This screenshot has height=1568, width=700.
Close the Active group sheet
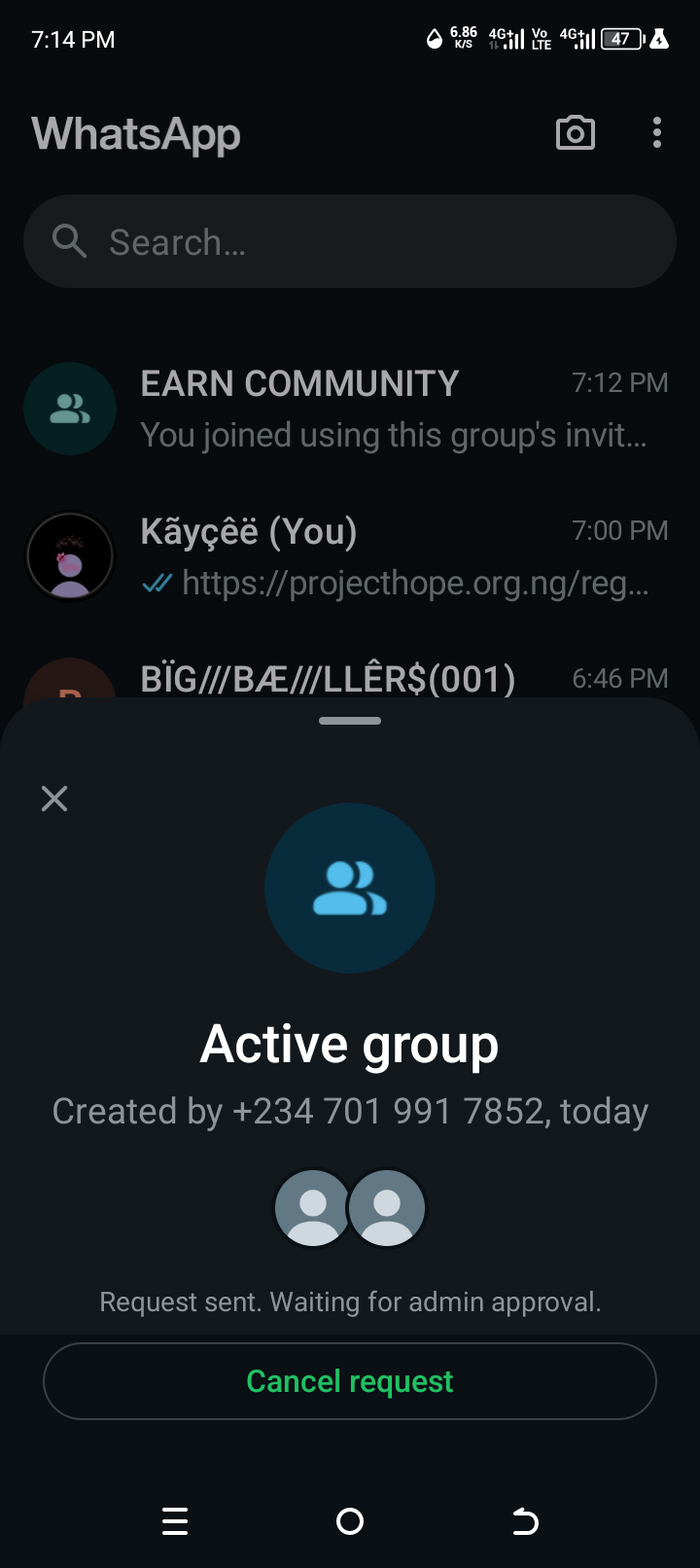click(x=54, y=799)
